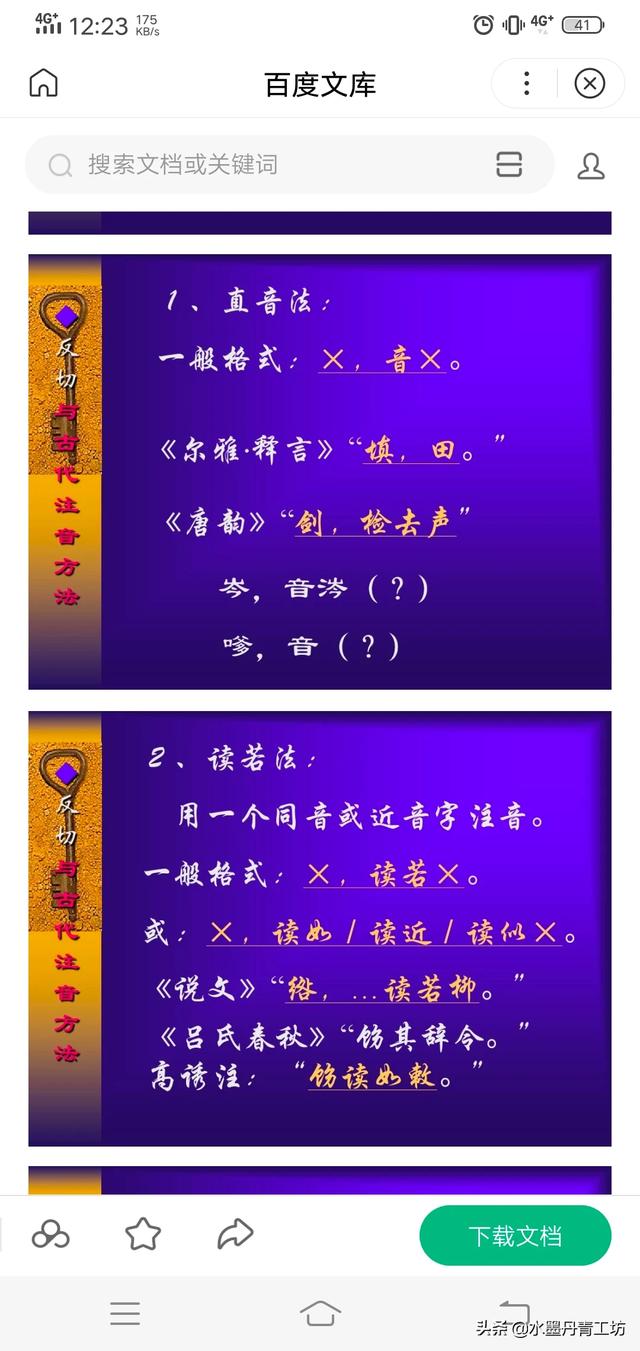640x1351 pixels.
Task: Tap the three-circles icon in the bottom bar
Action: tap(50, 1235)
